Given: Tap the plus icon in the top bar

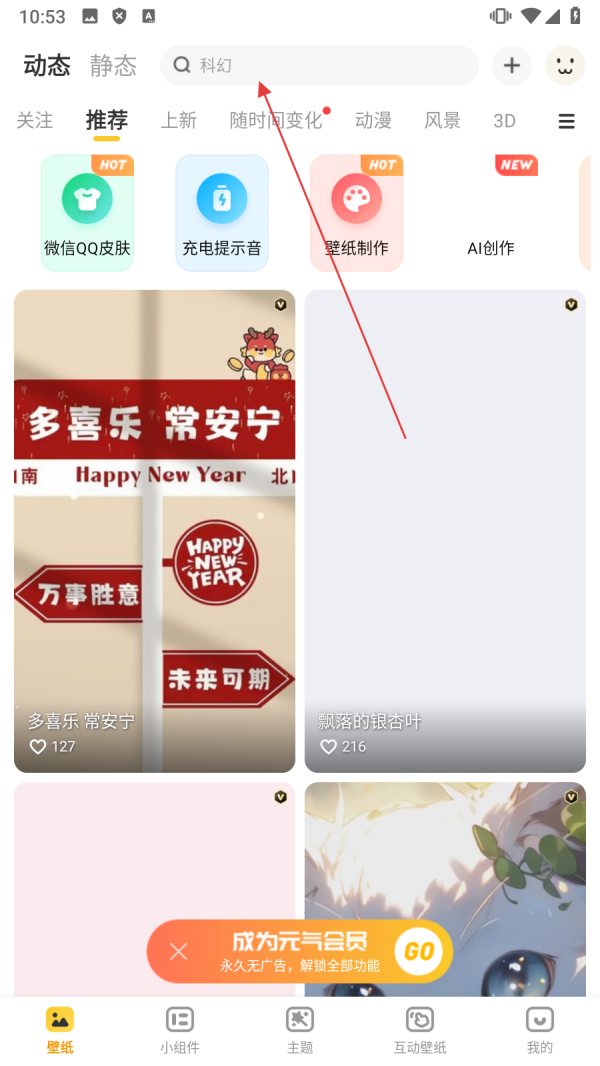Looking at the screenshot, I should (x=512, y=65).
